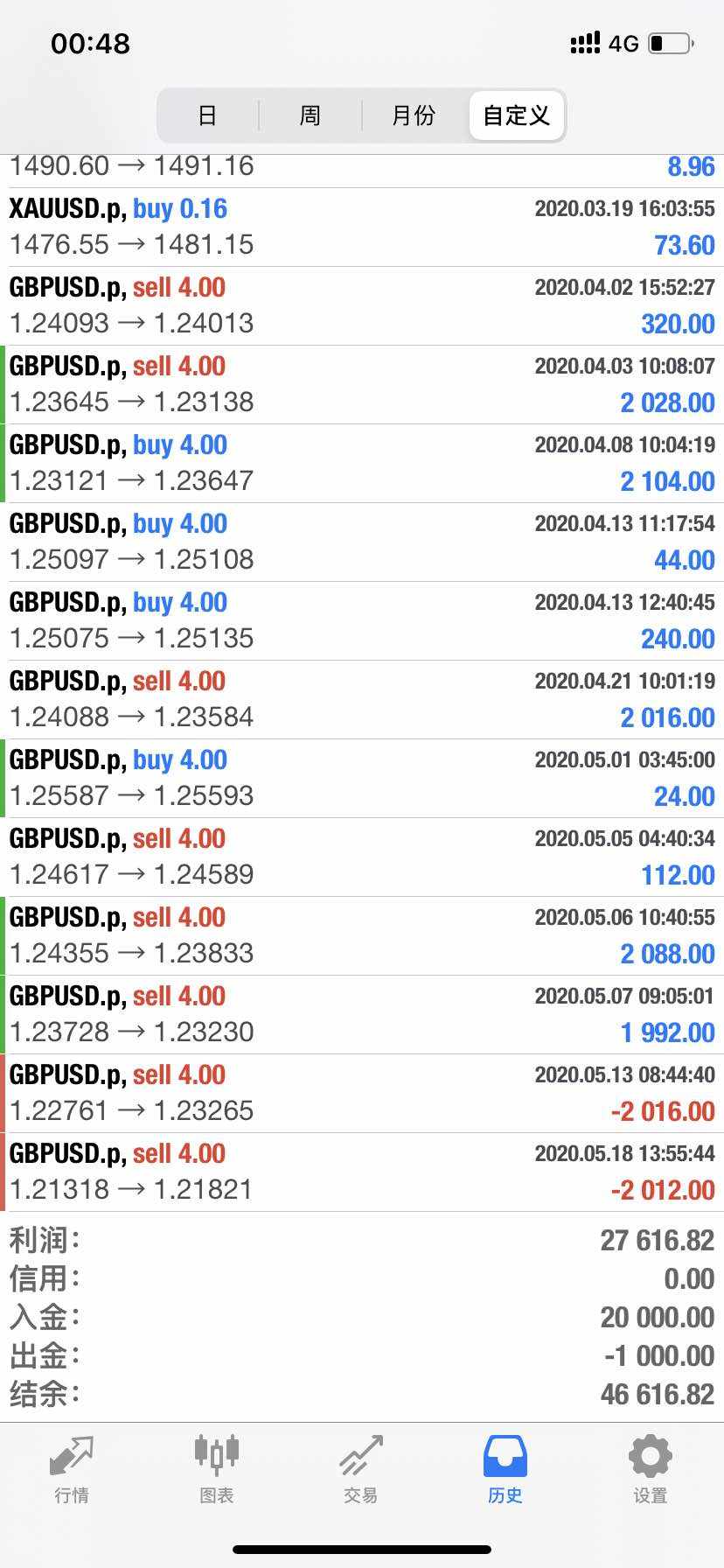This screenshot has width=724, height=1568.
Task: Expand the losing GBPUSD.p trade from 2020.05.13
Action: pos(362,1094)
